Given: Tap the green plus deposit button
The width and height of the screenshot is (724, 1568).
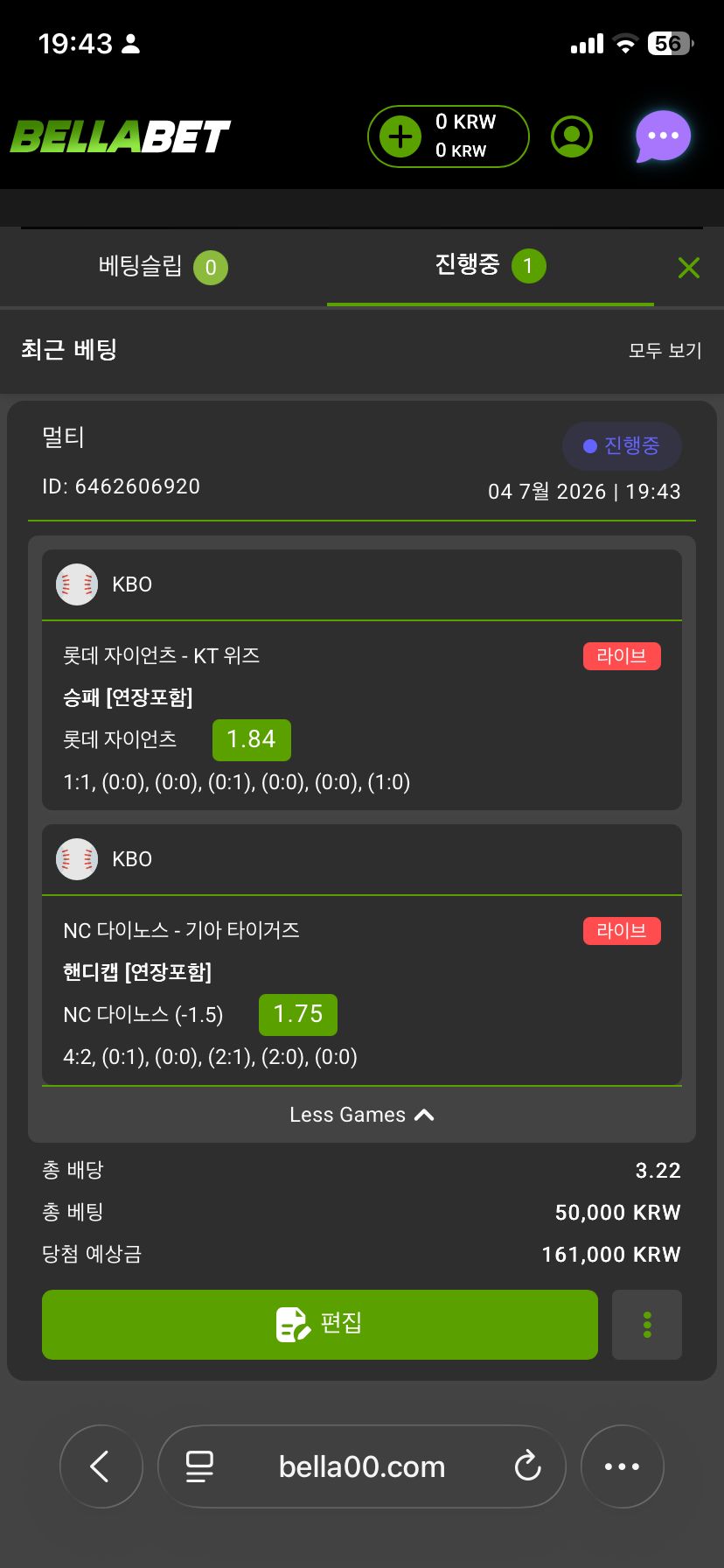Looking at the screenshot, I should [x=400, y=136].
